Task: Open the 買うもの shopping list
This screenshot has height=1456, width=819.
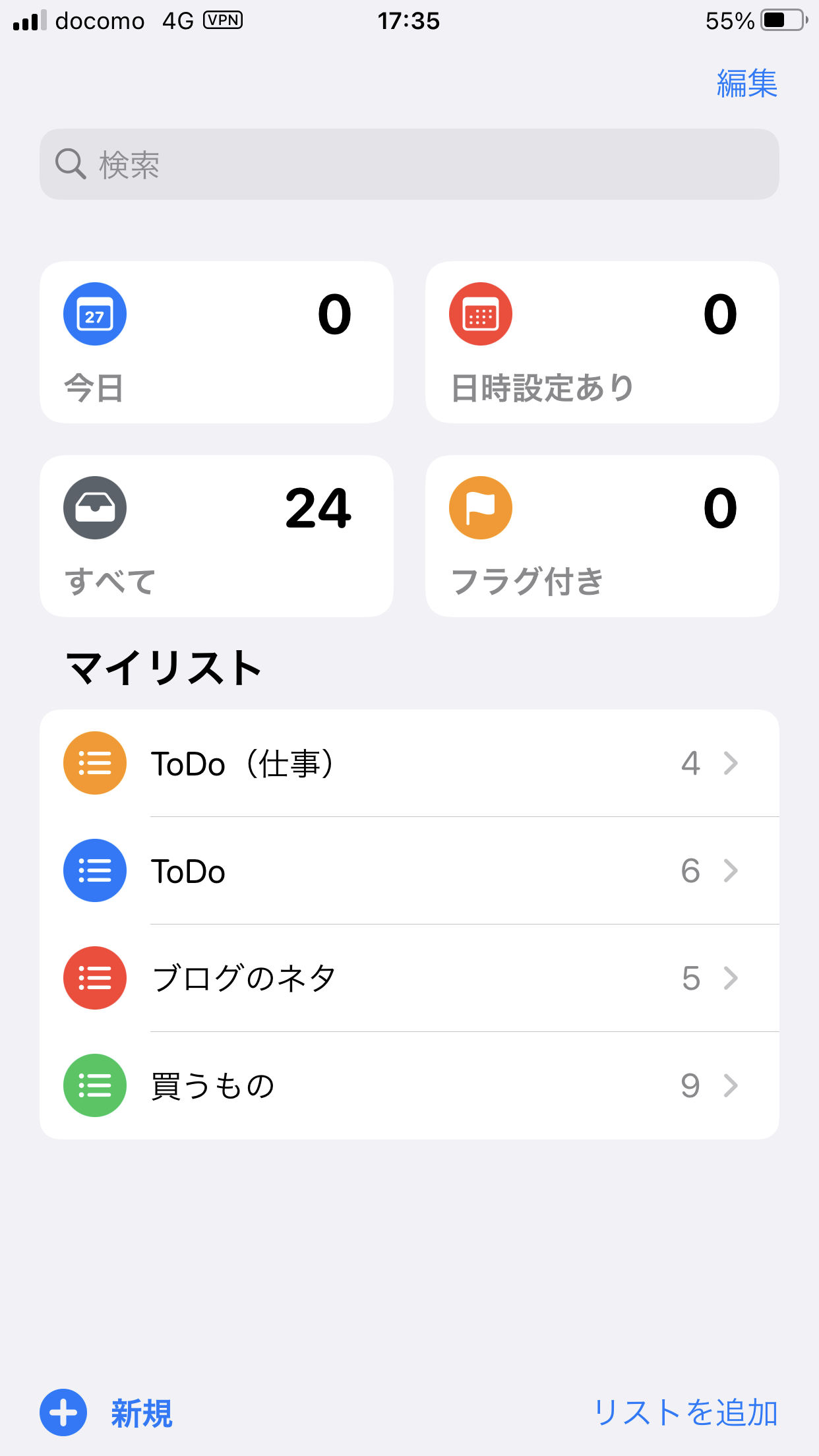Action: click(x=409, y=1086)
